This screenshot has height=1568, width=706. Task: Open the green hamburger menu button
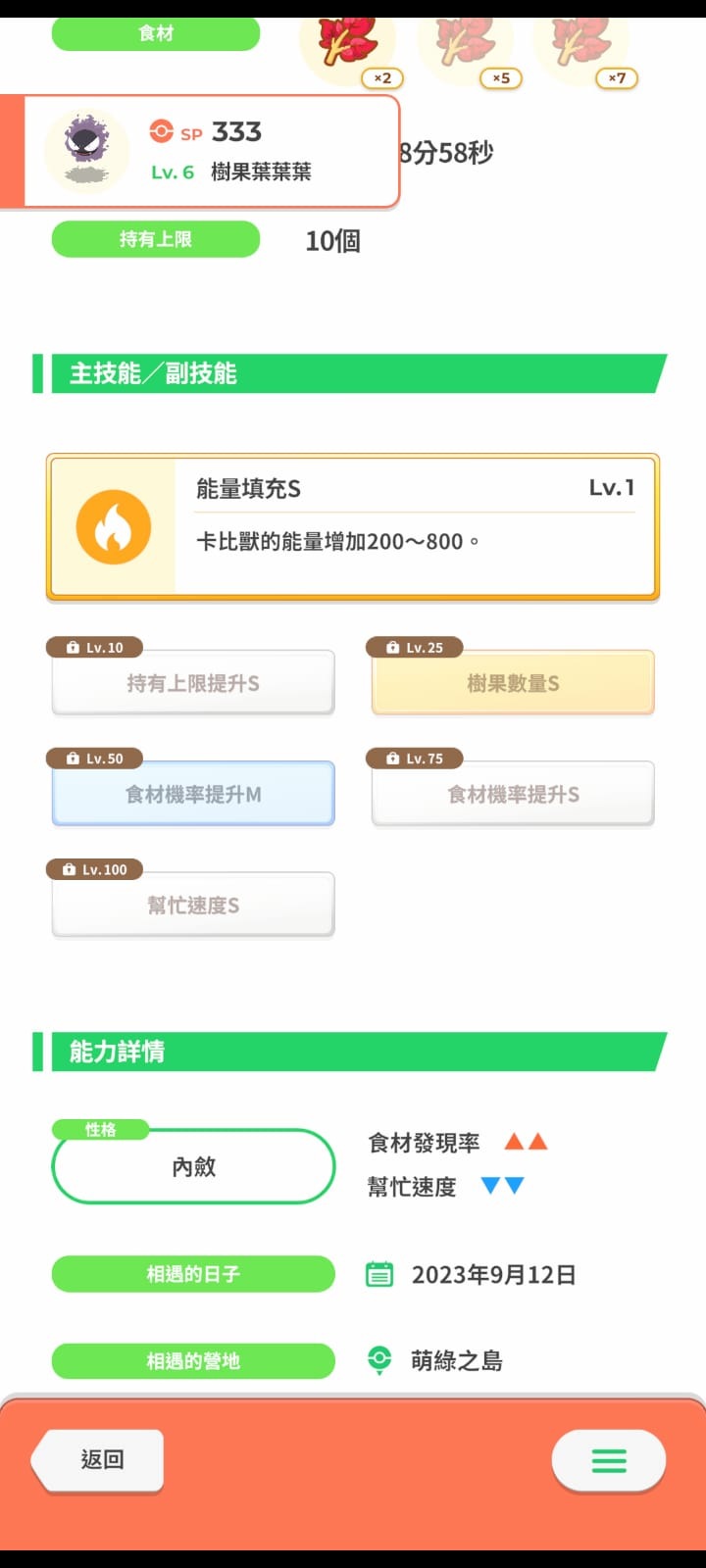[609, 1461]
